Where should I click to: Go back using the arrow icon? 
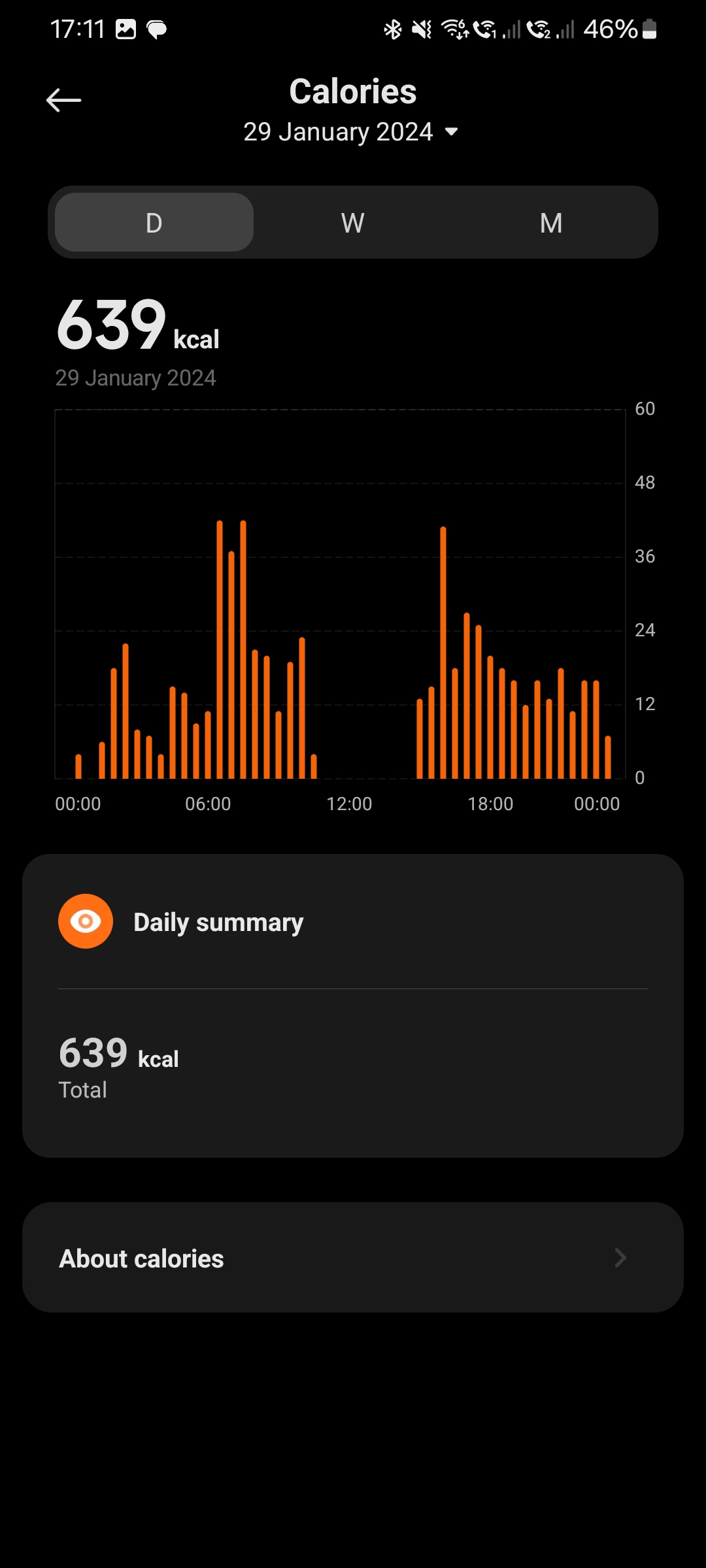(63, 100)
